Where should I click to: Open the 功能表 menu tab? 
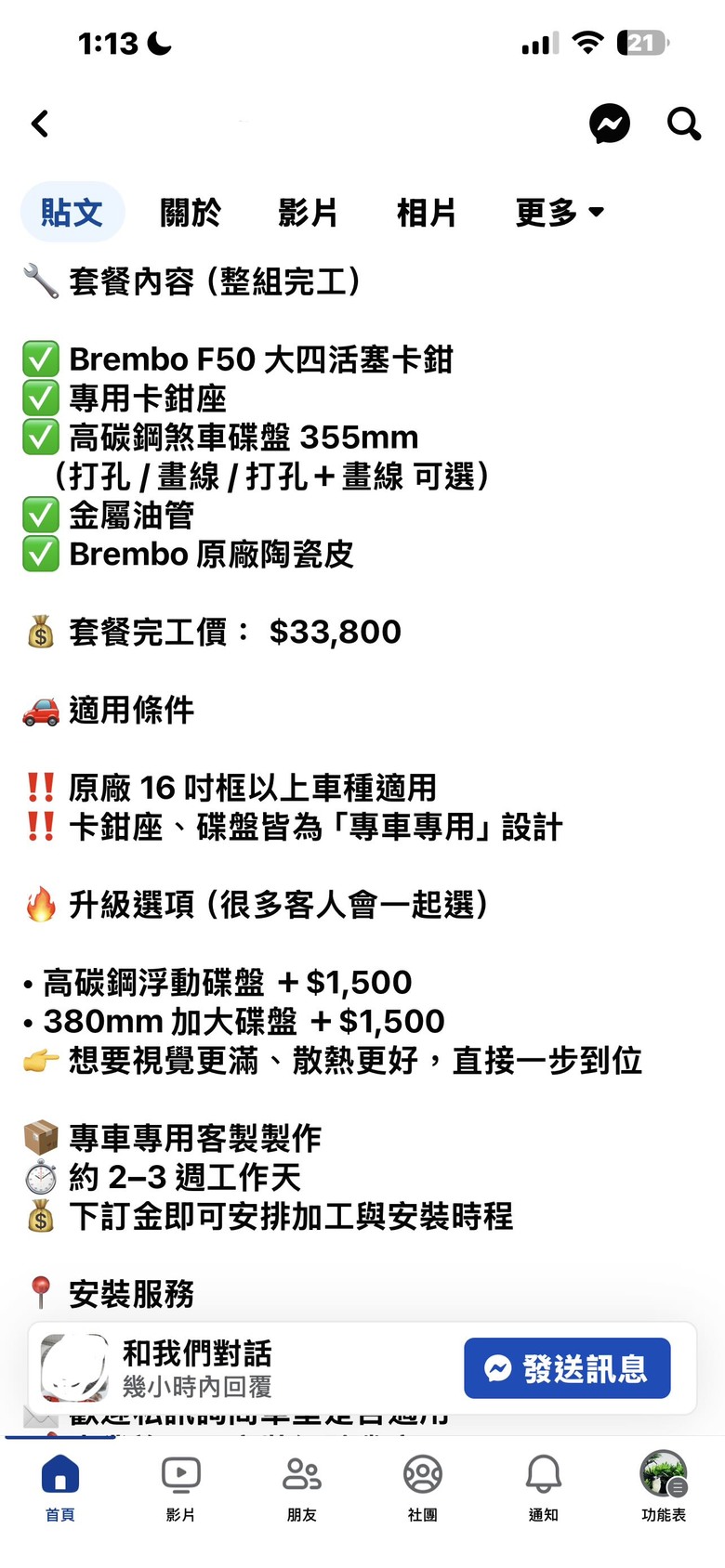click(664, 1486)
